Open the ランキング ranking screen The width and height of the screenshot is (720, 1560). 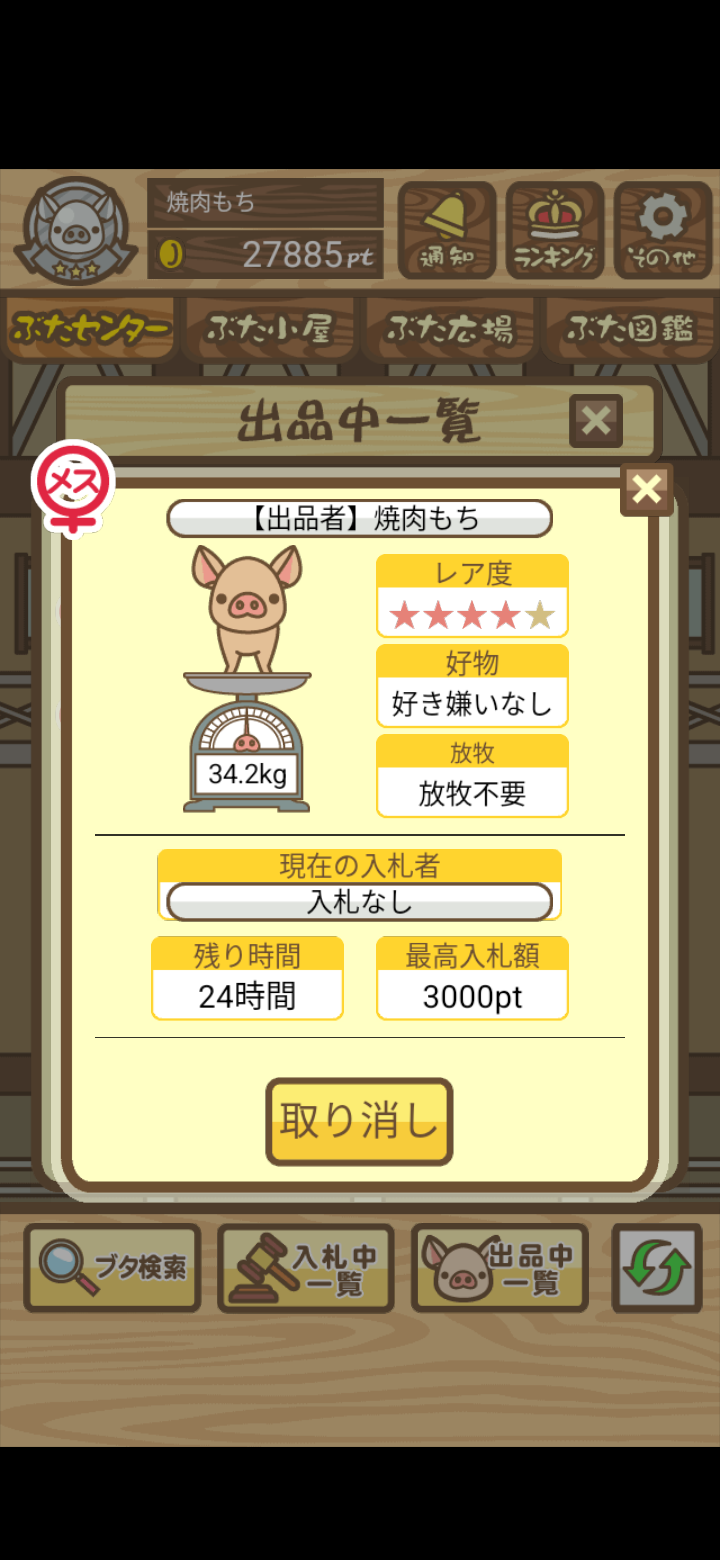point(554,230)
